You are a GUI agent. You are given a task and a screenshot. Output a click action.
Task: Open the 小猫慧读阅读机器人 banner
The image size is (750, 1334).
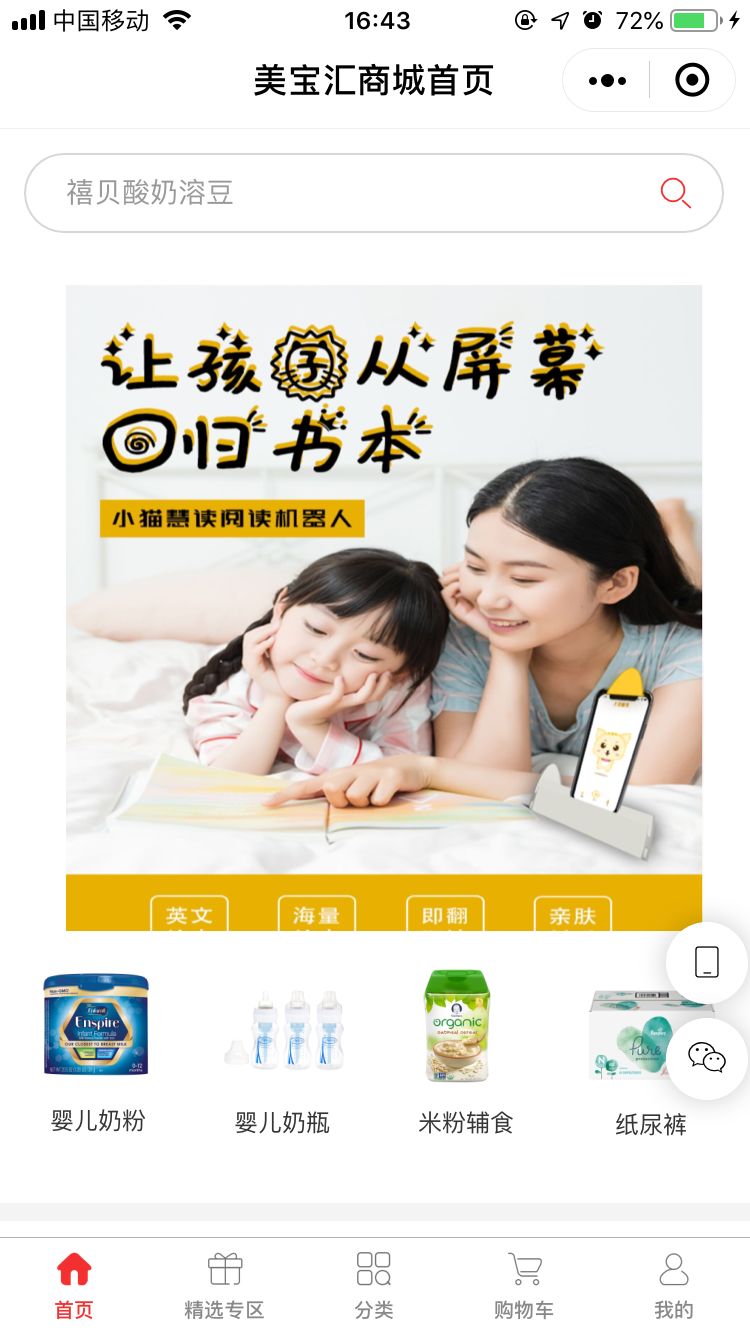point(384,607)
